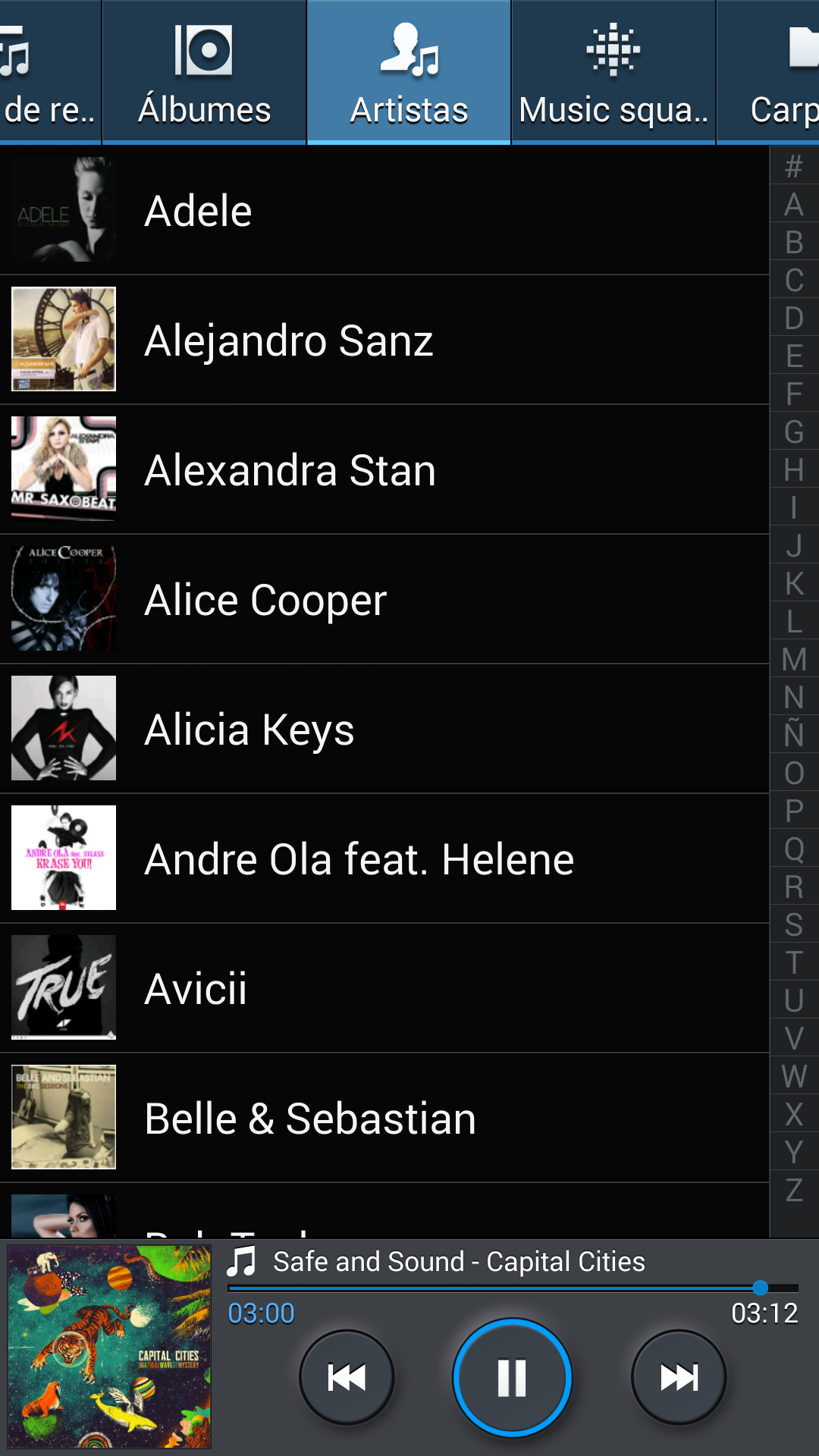Viewport: 819px width, 1456px height.
Task: Switch to the Music square tab
Action: click(x=613, y=74)
